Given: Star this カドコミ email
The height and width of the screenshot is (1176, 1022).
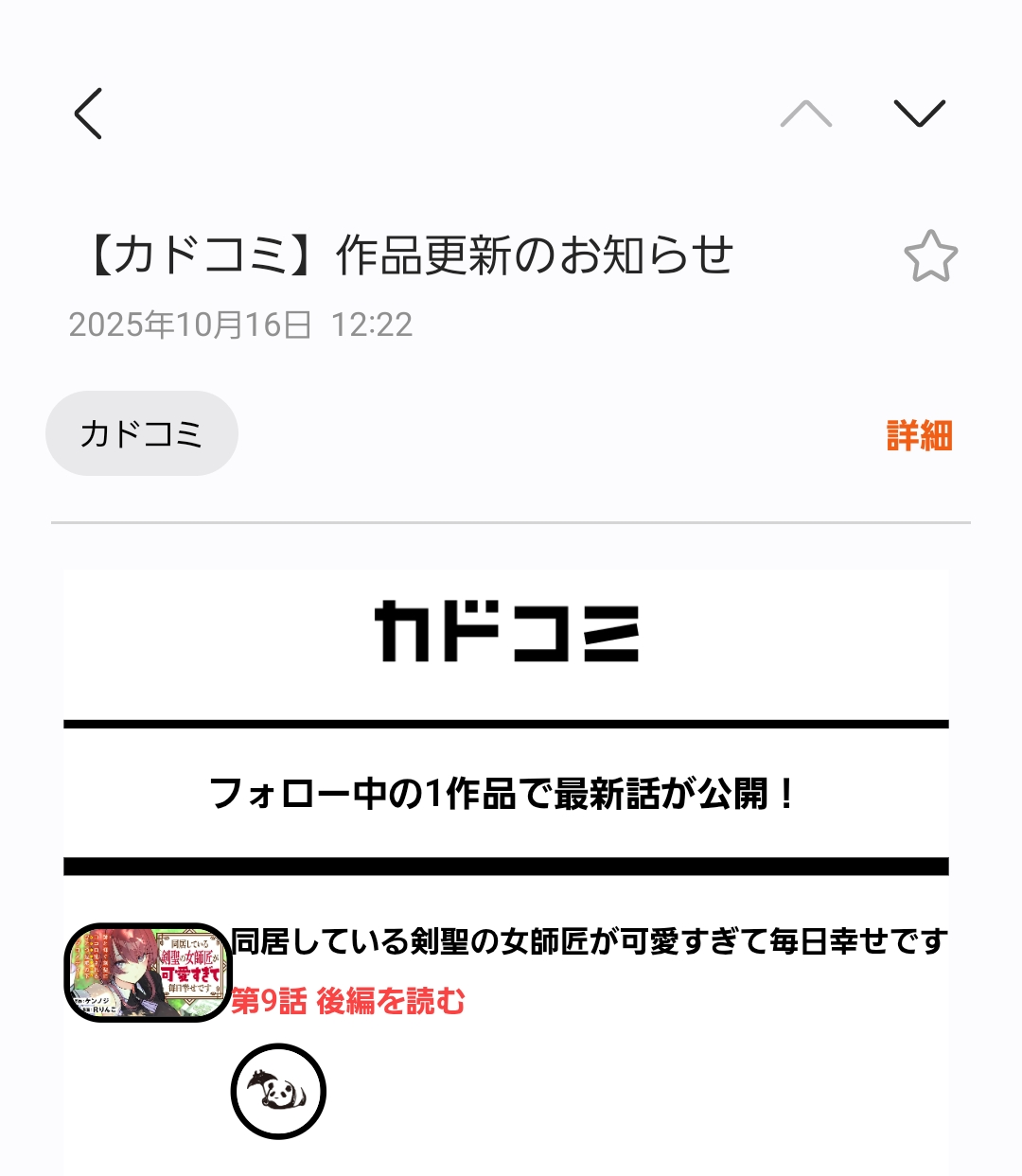Looking at the screenshot, I should pyautogui.click(x=930, y=256).
